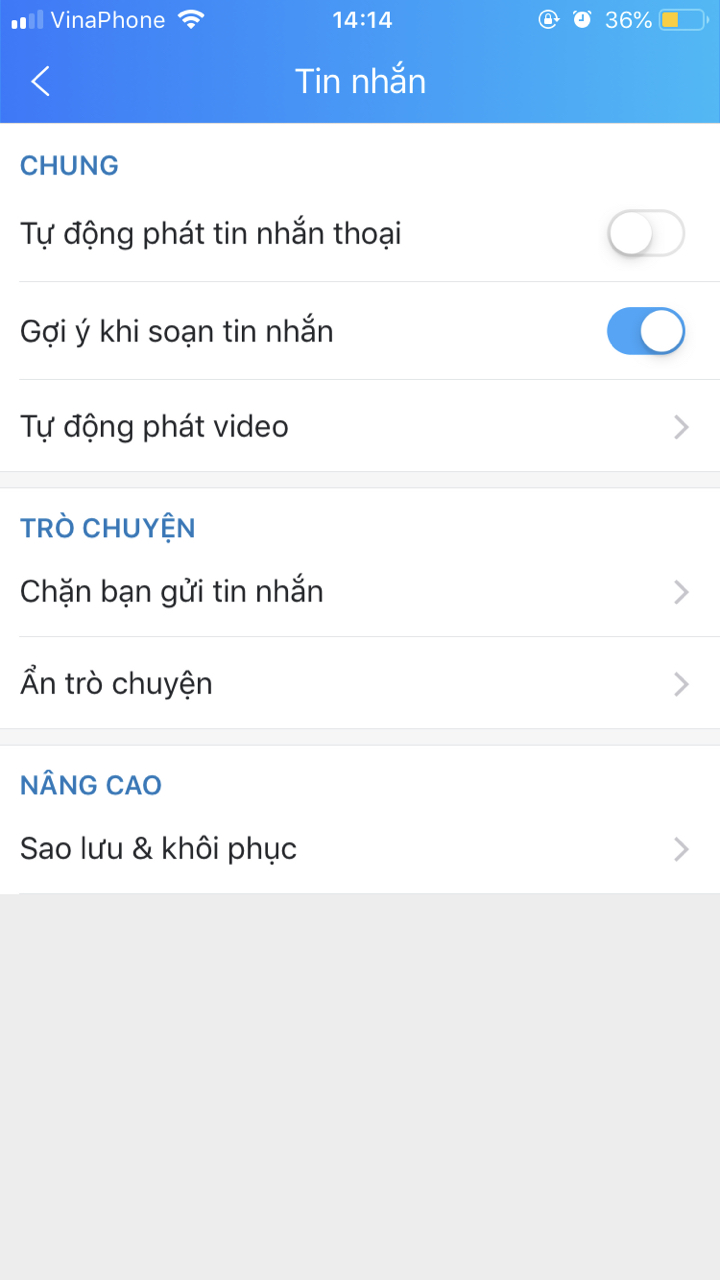This screenshot has height=1280, width=720.
Task: Go back from Tin nhắn settings
Action: [x=40, y=81]
